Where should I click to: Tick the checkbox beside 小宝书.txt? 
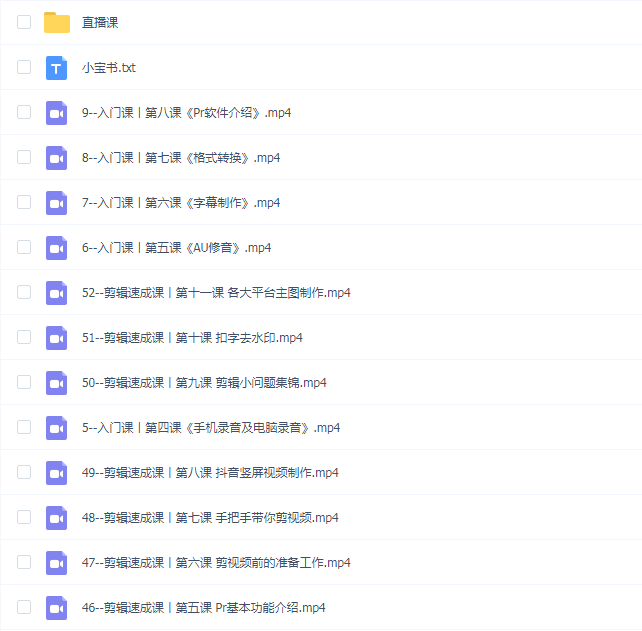pyautogui.click(x=24, y=68)
